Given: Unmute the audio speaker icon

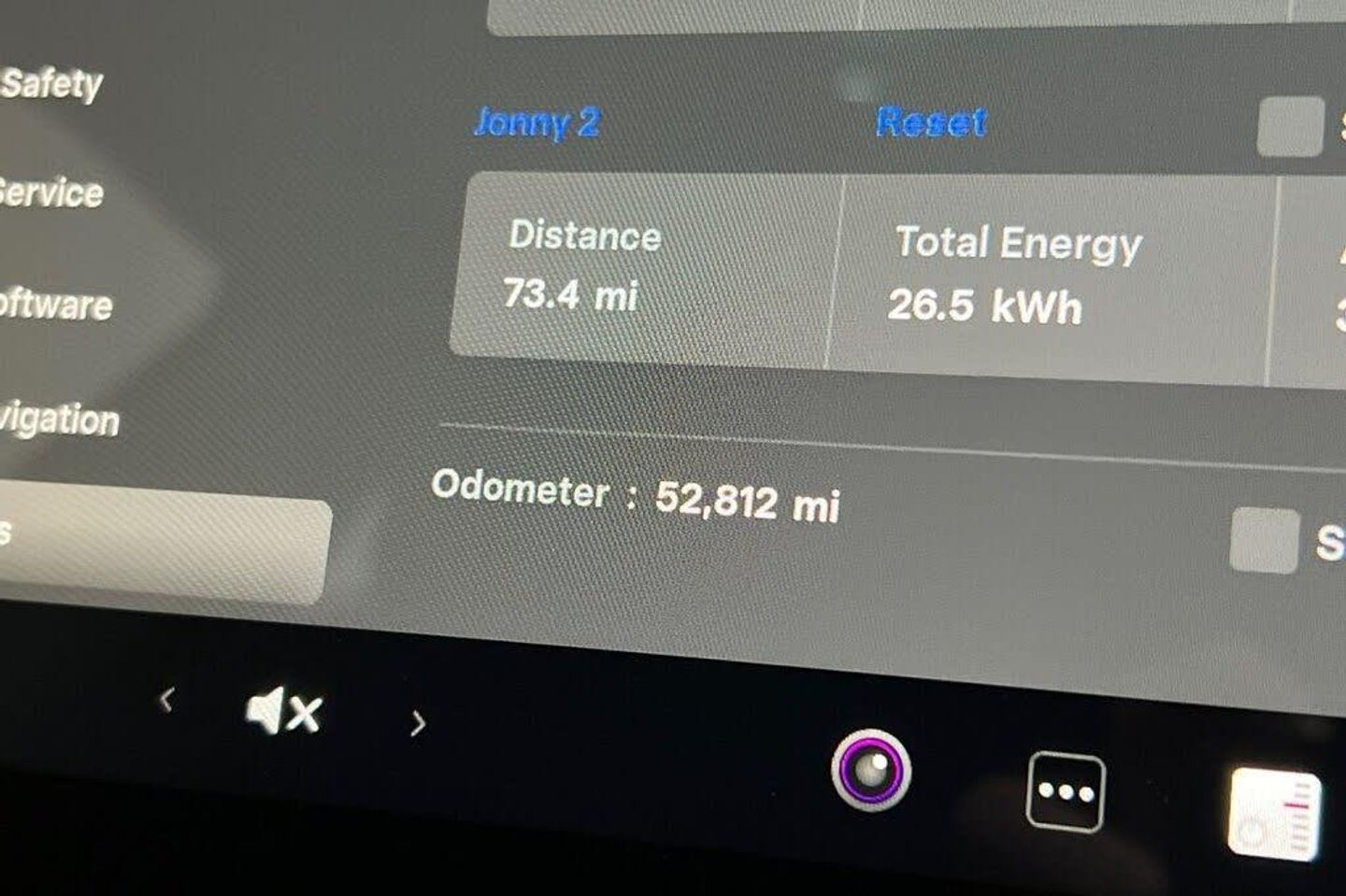Looking at the screenshot, I should tap(282, 713).
